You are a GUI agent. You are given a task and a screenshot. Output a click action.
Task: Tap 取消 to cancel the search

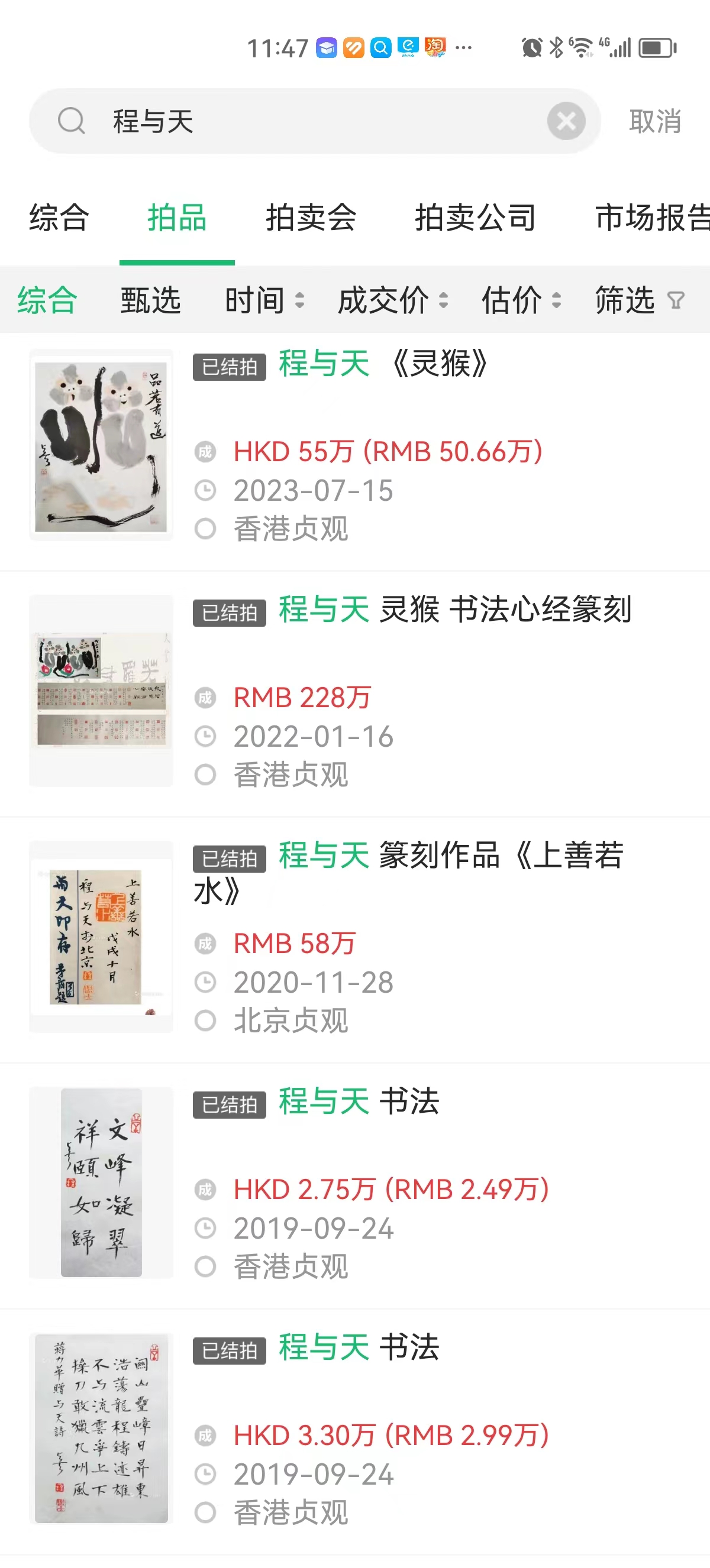(x=654, y=122)
